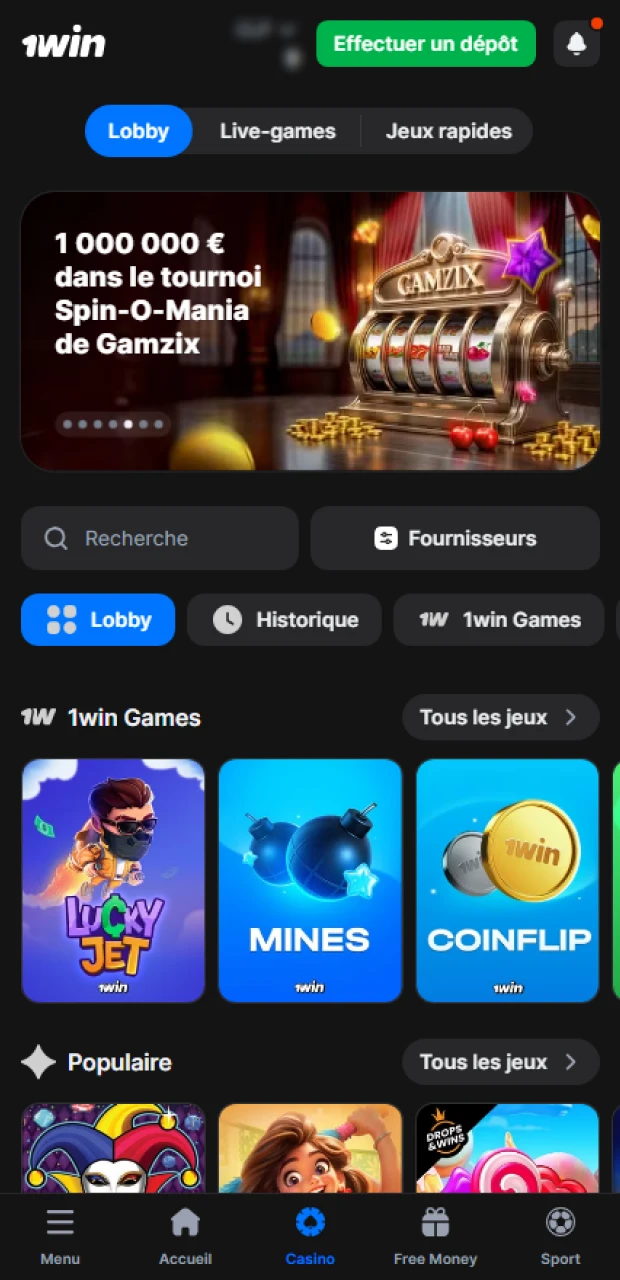The image size is (620, 1280).
Task: Go to the Accueil tab
Action: click(185, 1236)
